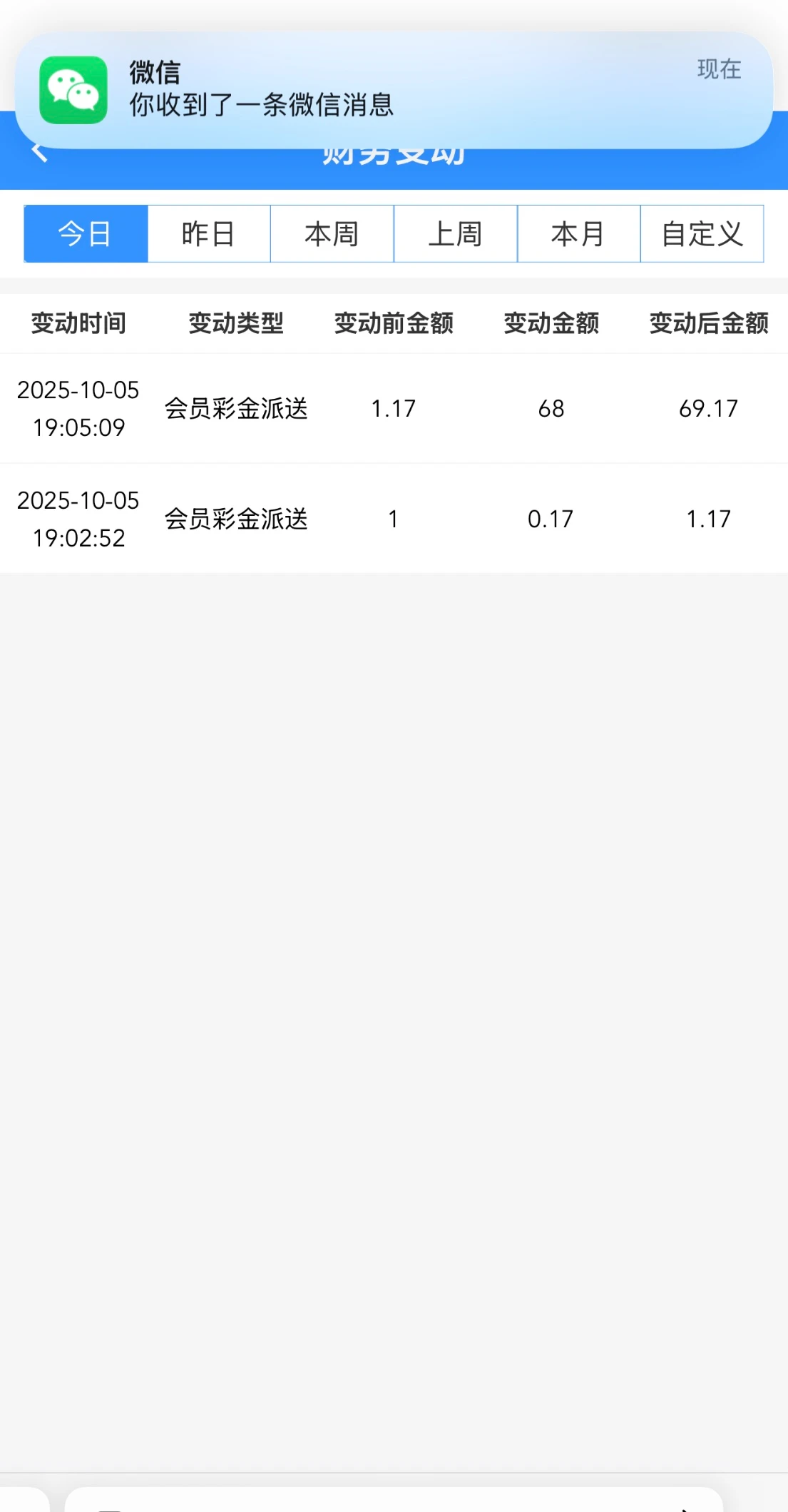Switch to the 昨日 filter tab
Image resolution: width=788 pixels, height=1512 pixels.
[x=209, y=234]
